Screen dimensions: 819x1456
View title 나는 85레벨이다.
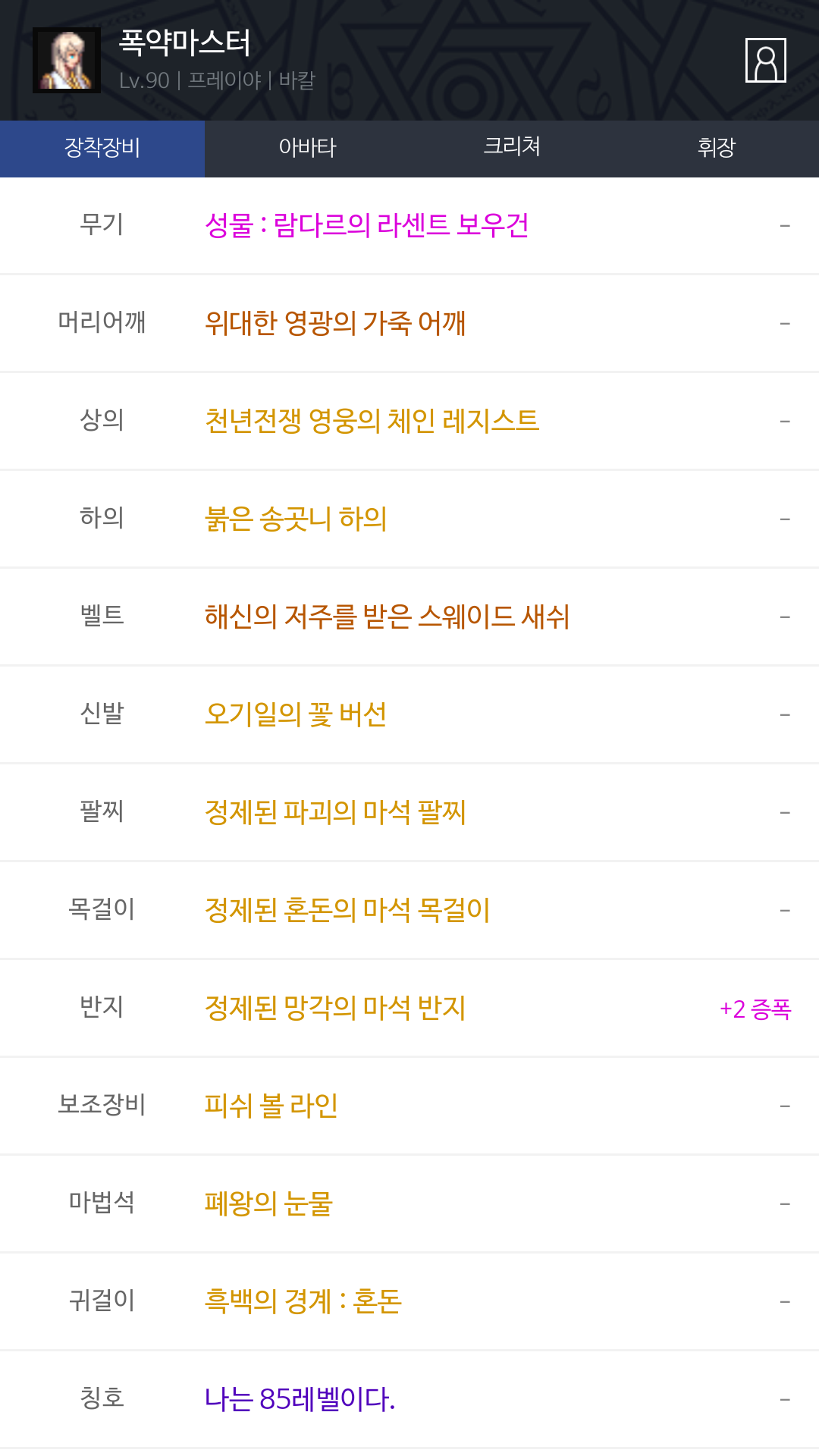[300, 1399]
